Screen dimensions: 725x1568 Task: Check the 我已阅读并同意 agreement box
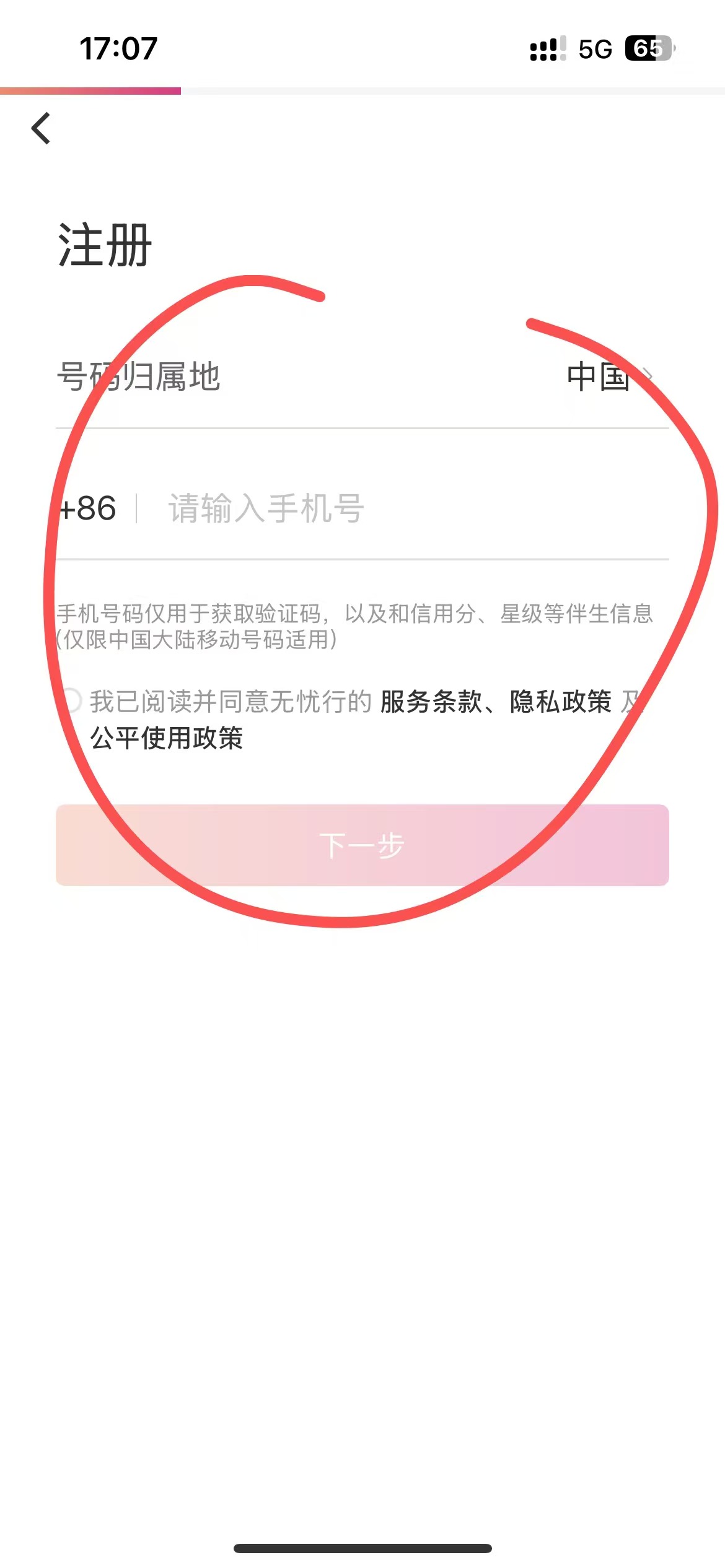click(x=71, y=701)
